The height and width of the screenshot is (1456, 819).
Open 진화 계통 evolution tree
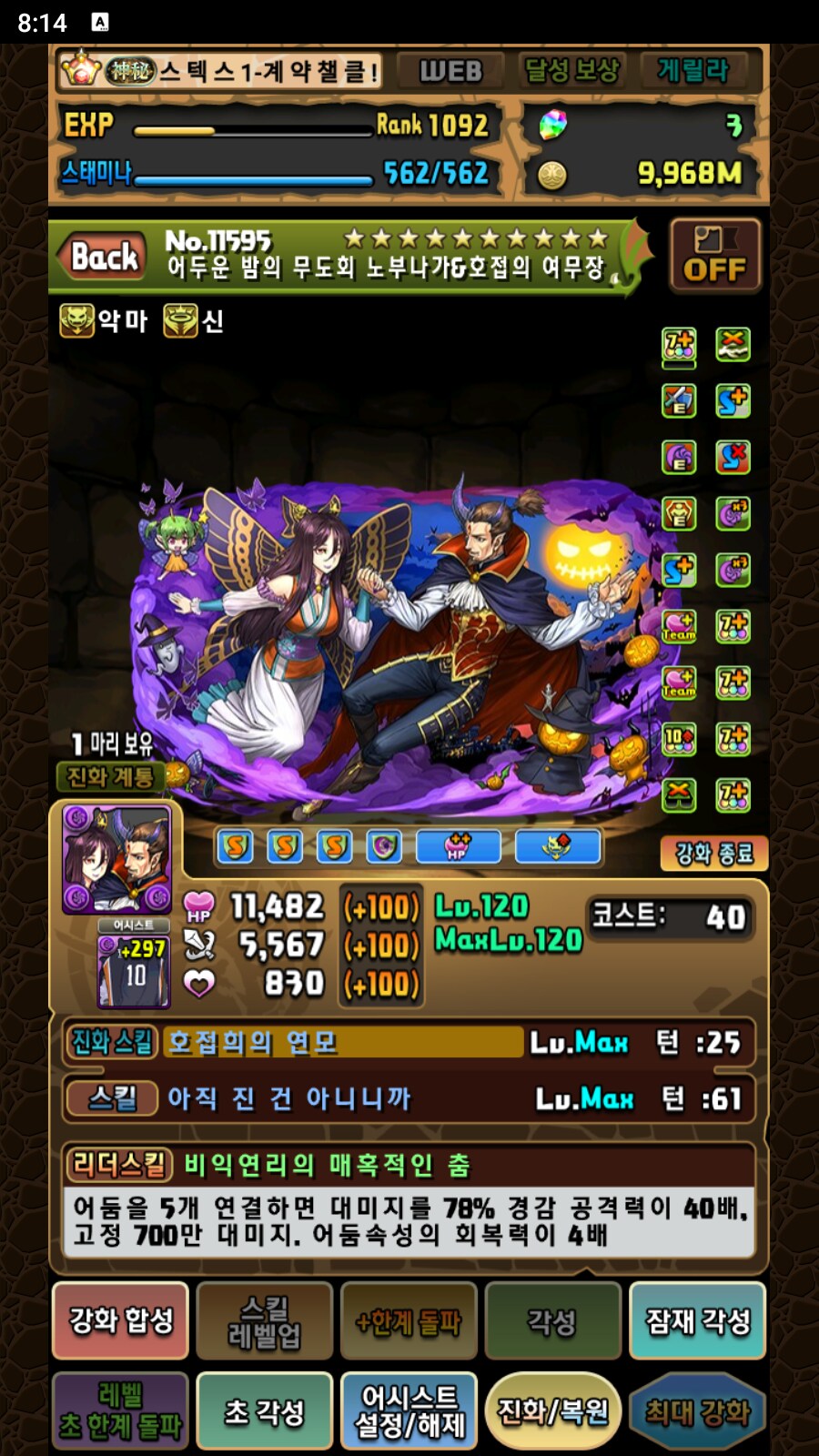pos(109,776)
